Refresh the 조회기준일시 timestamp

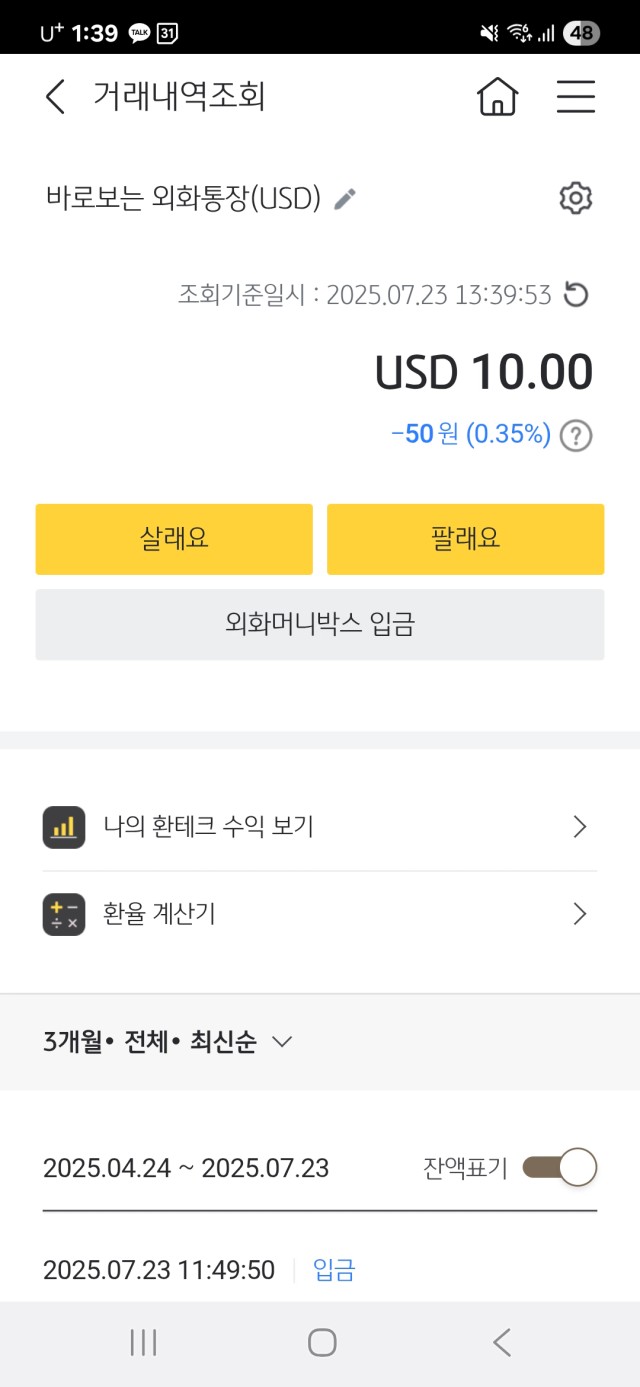tap(576, 295)
